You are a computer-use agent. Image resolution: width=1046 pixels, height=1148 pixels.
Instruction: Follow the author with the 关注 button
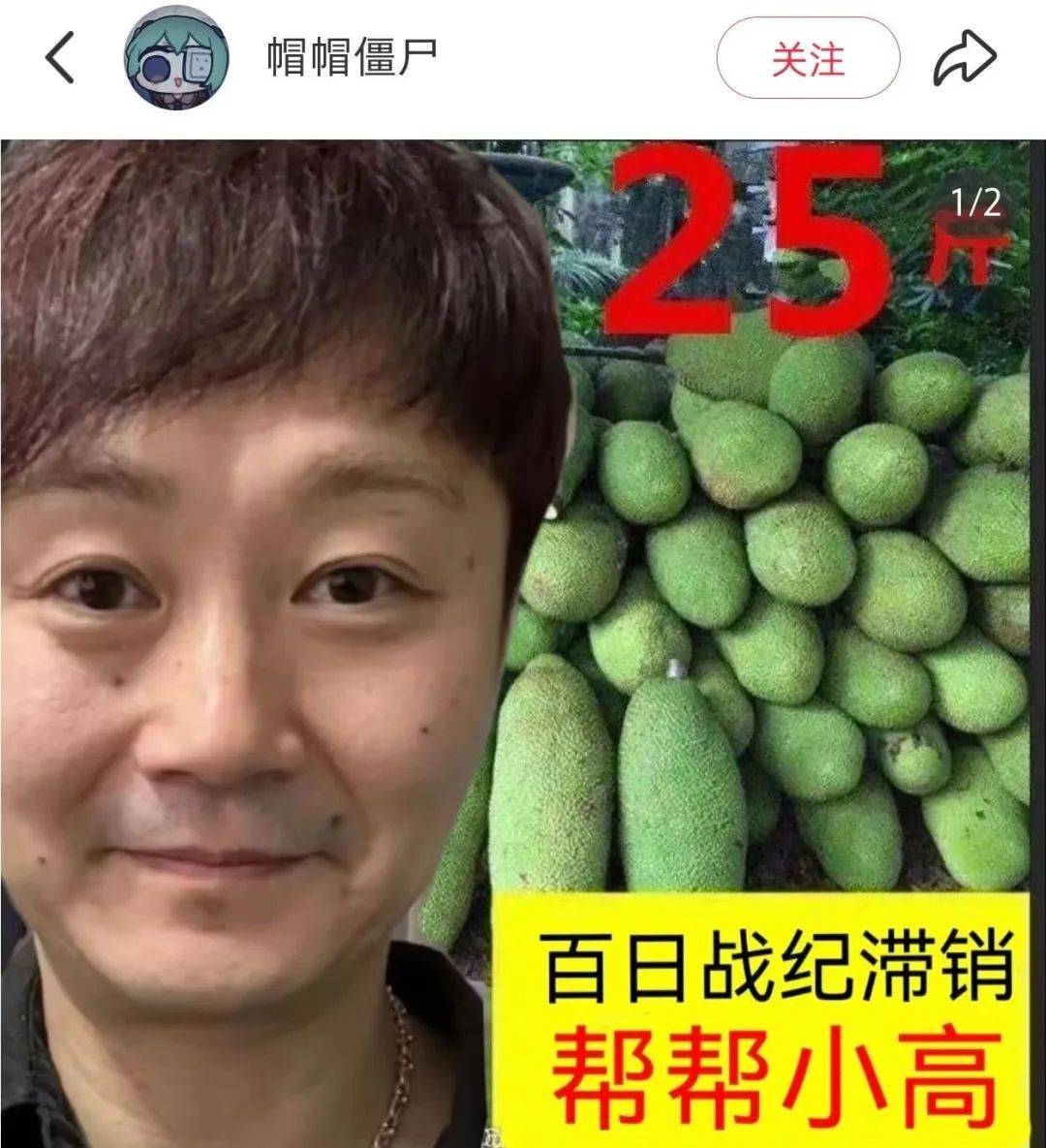click(x=808, y=59)
